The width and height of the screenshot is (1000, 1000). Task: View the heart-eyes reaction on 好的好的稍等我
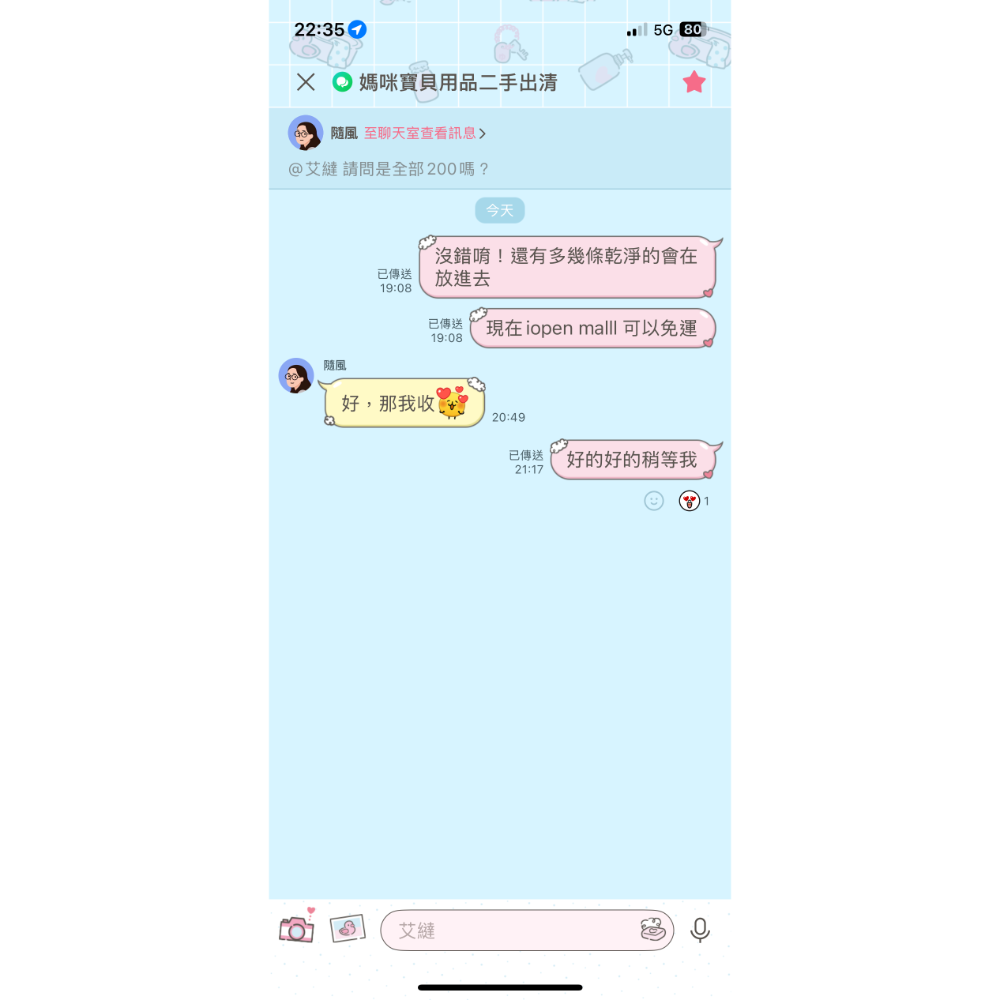tap(689, 500)
